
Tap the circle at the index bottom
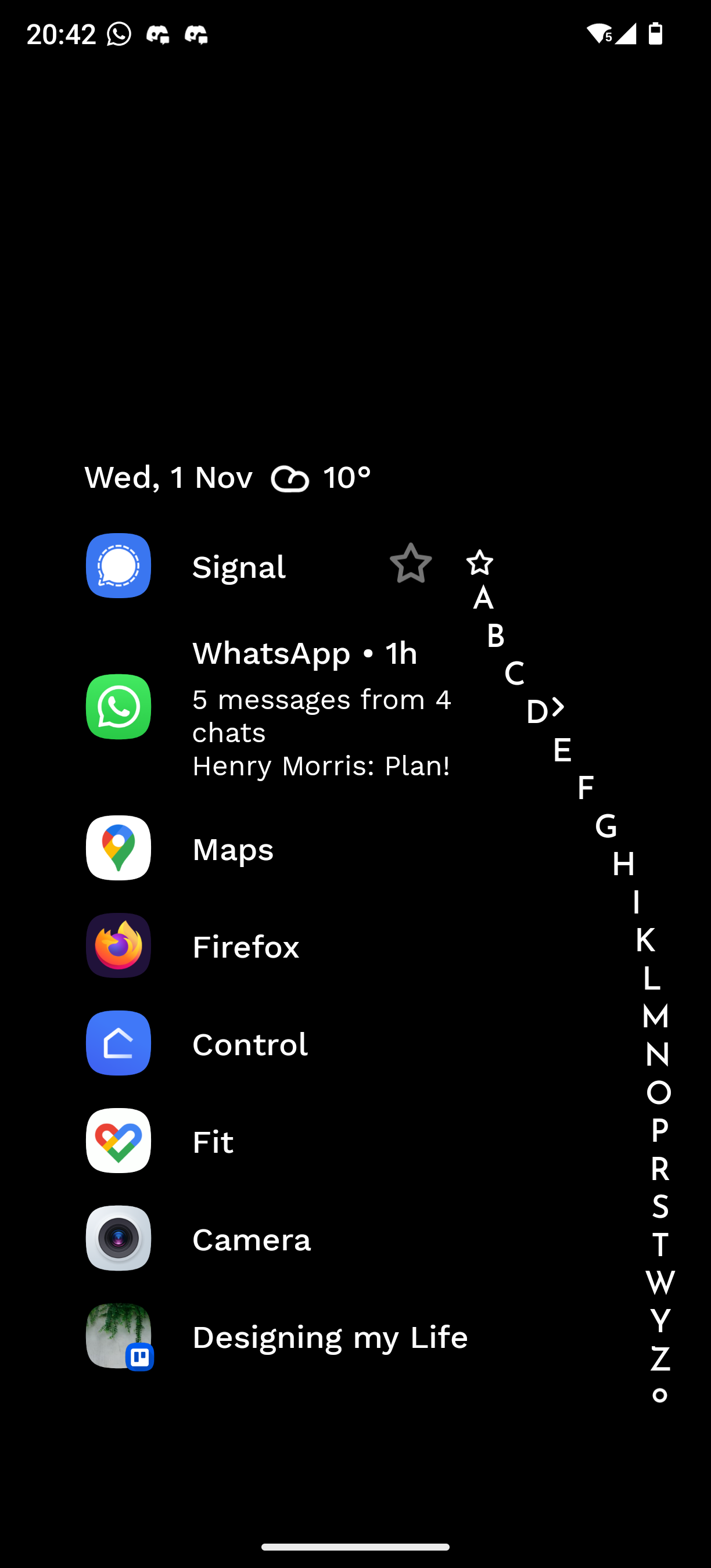point(660,1395)
